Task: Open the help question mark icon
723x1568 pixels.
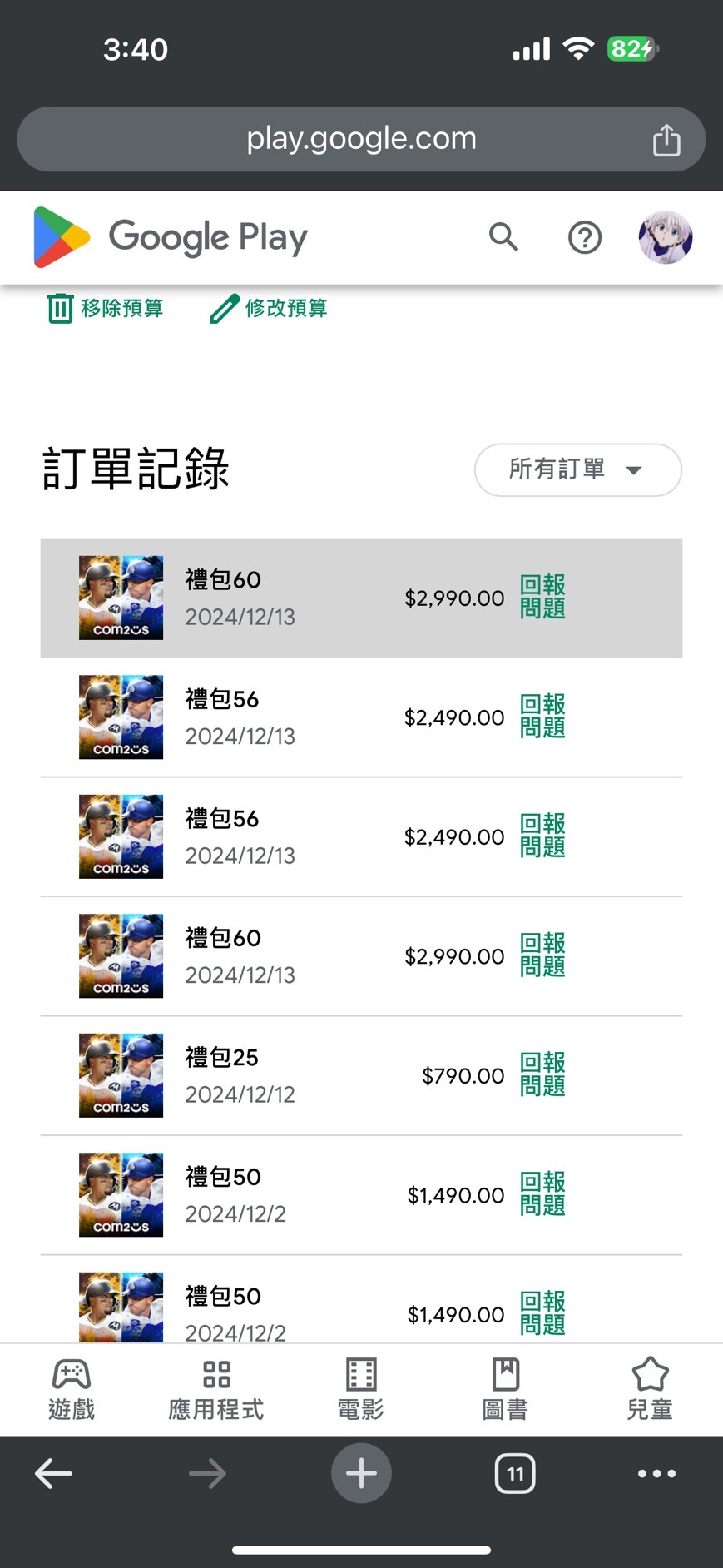Action: [585, 237]
